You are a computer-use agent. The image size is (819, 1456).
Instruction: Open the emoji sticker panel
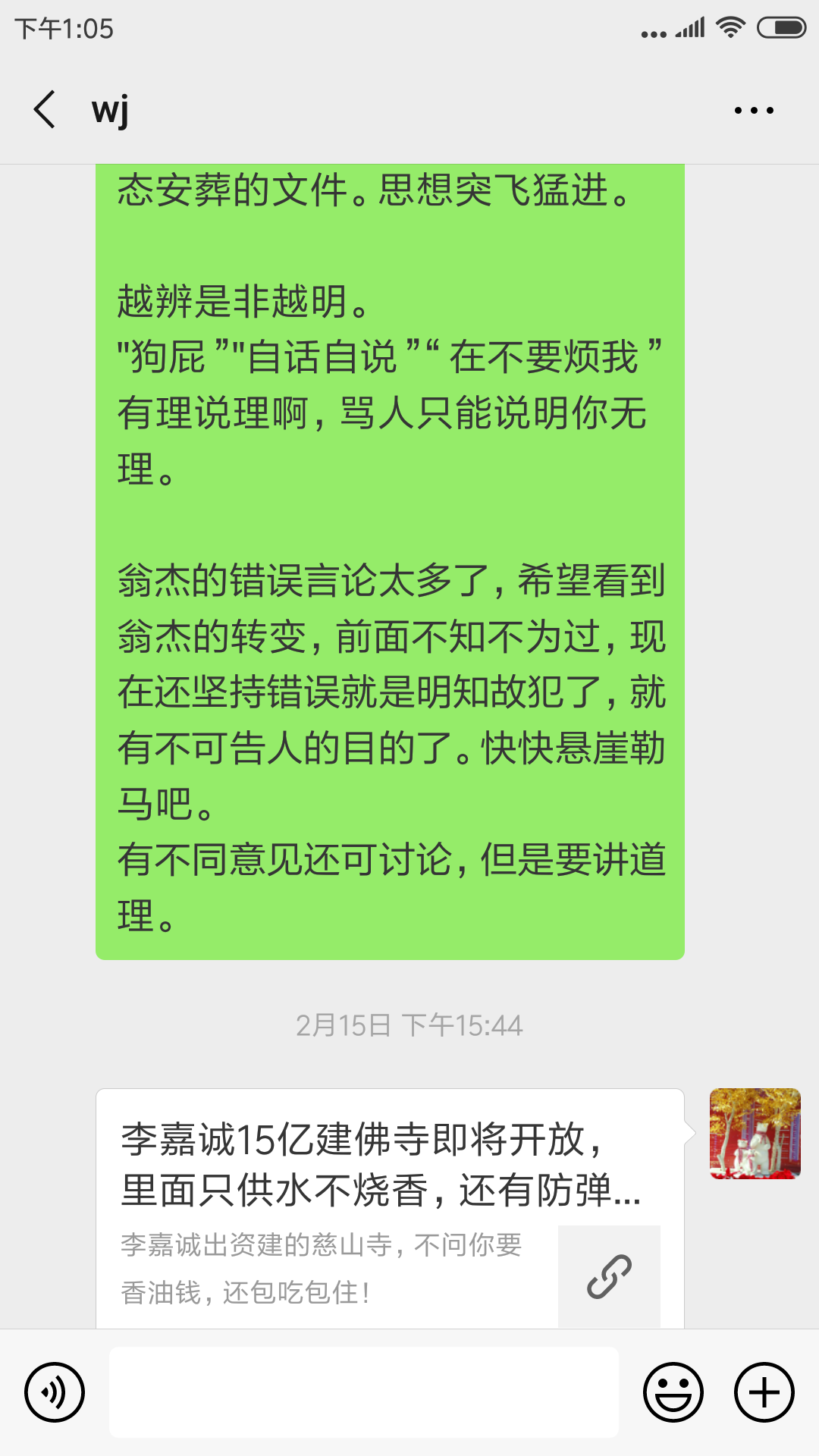673,1392
